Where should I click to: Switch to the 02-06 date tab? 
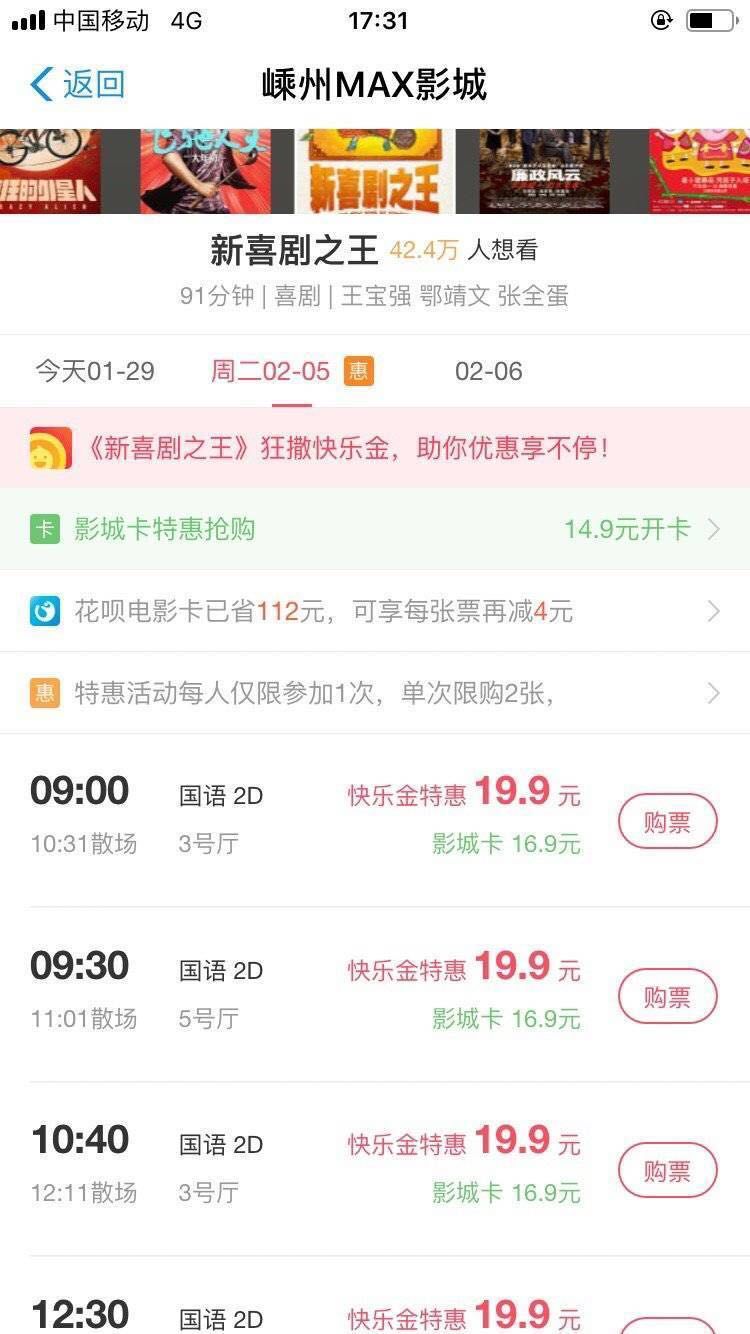(x=488, y=372)
